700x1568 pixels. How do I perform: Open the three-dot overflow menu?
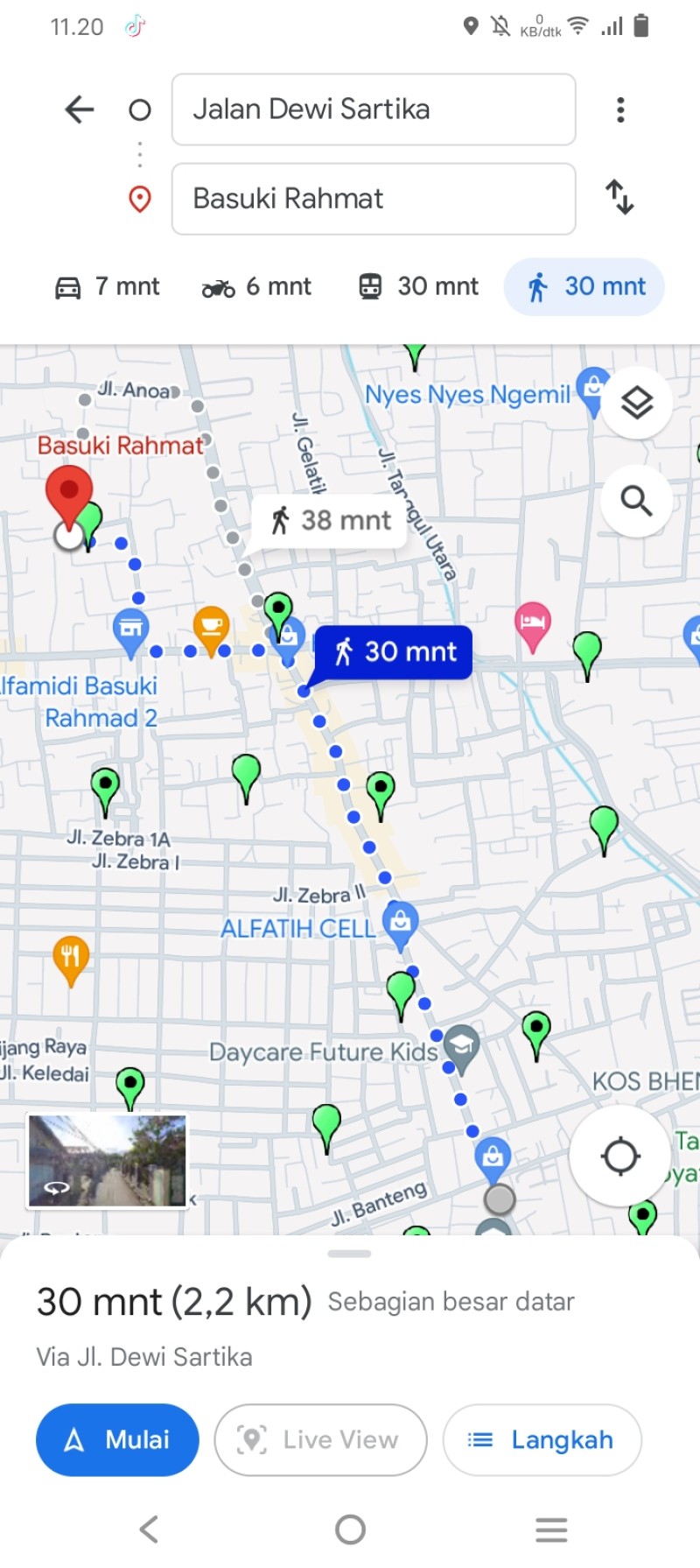(620, 109)
